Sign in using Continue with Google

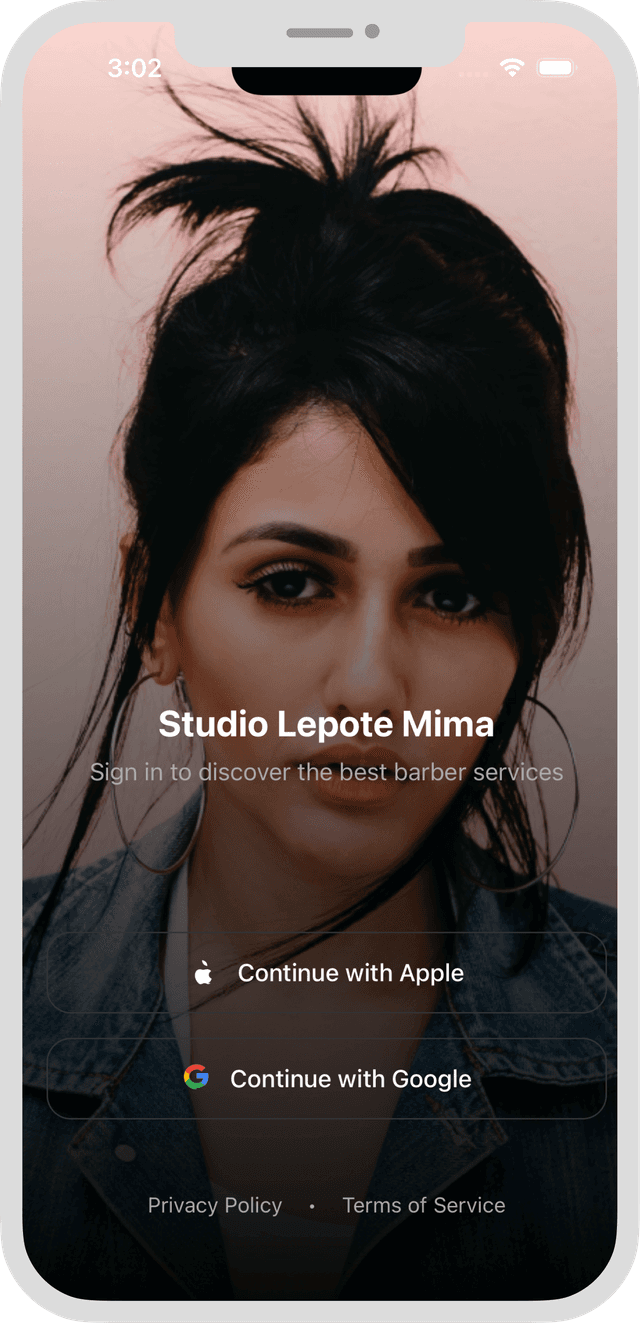click(x=327, y=1078)
